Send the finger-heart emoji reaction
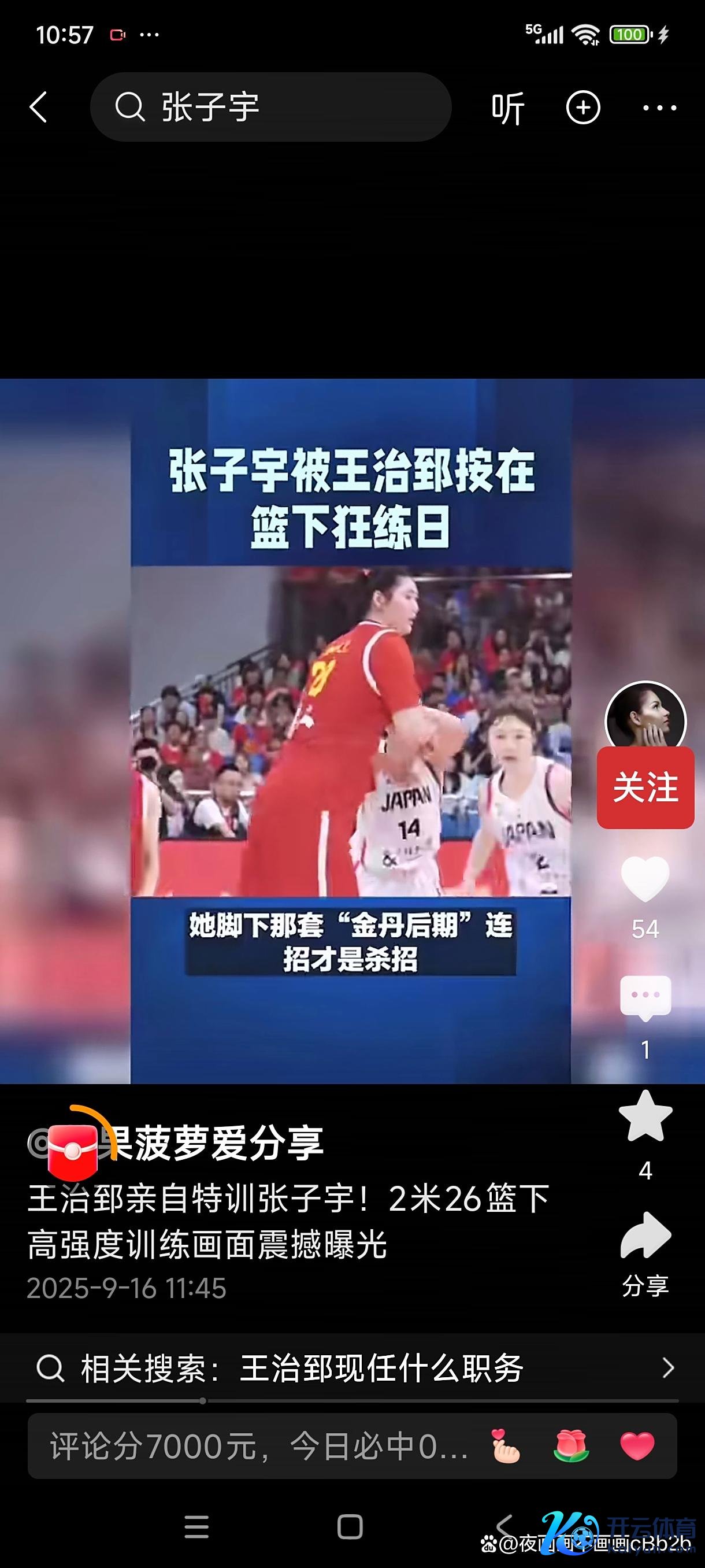705x1568 pixels. pyautogui.click(x=505, y=1446)
